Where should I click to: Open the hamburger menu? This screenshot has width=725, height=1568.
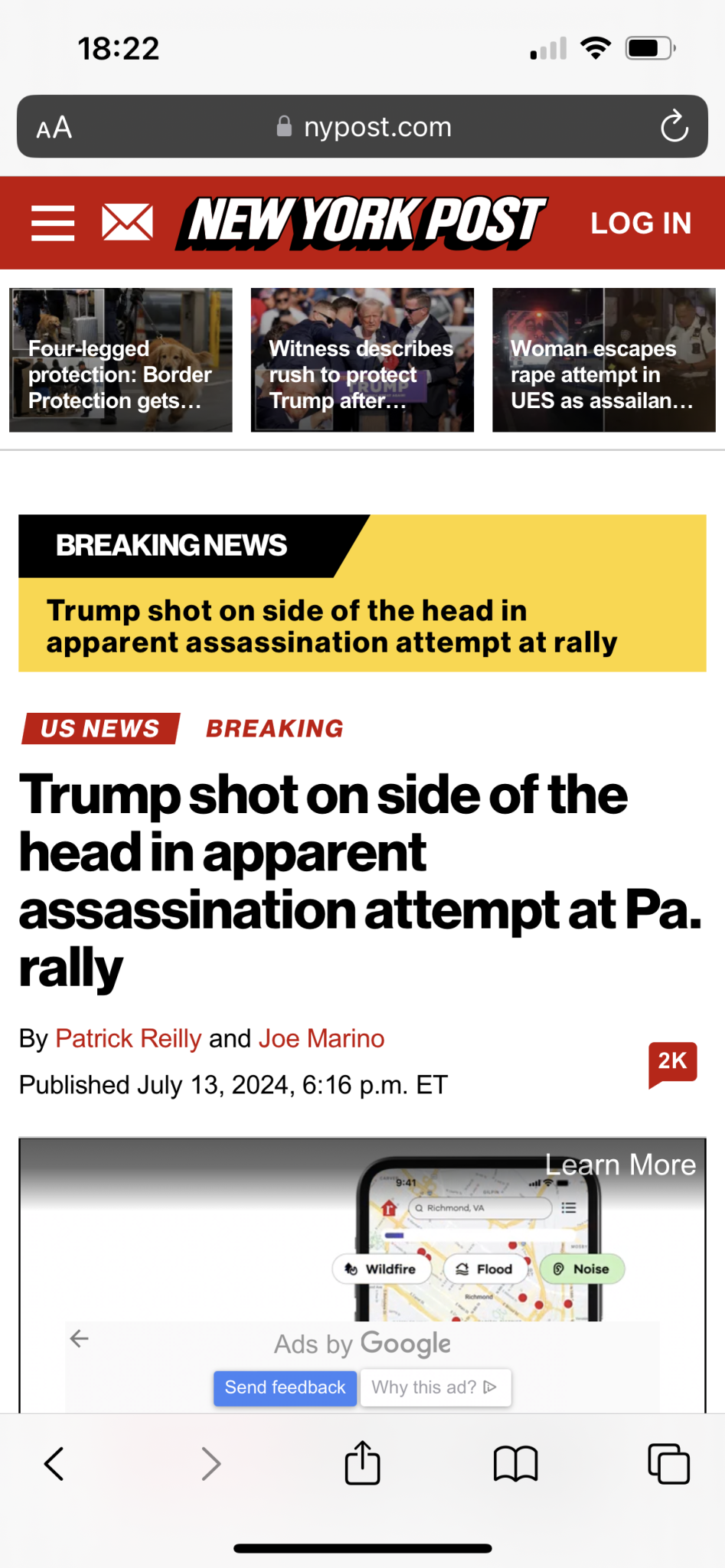pyautogui.click(x=53, y=223)
